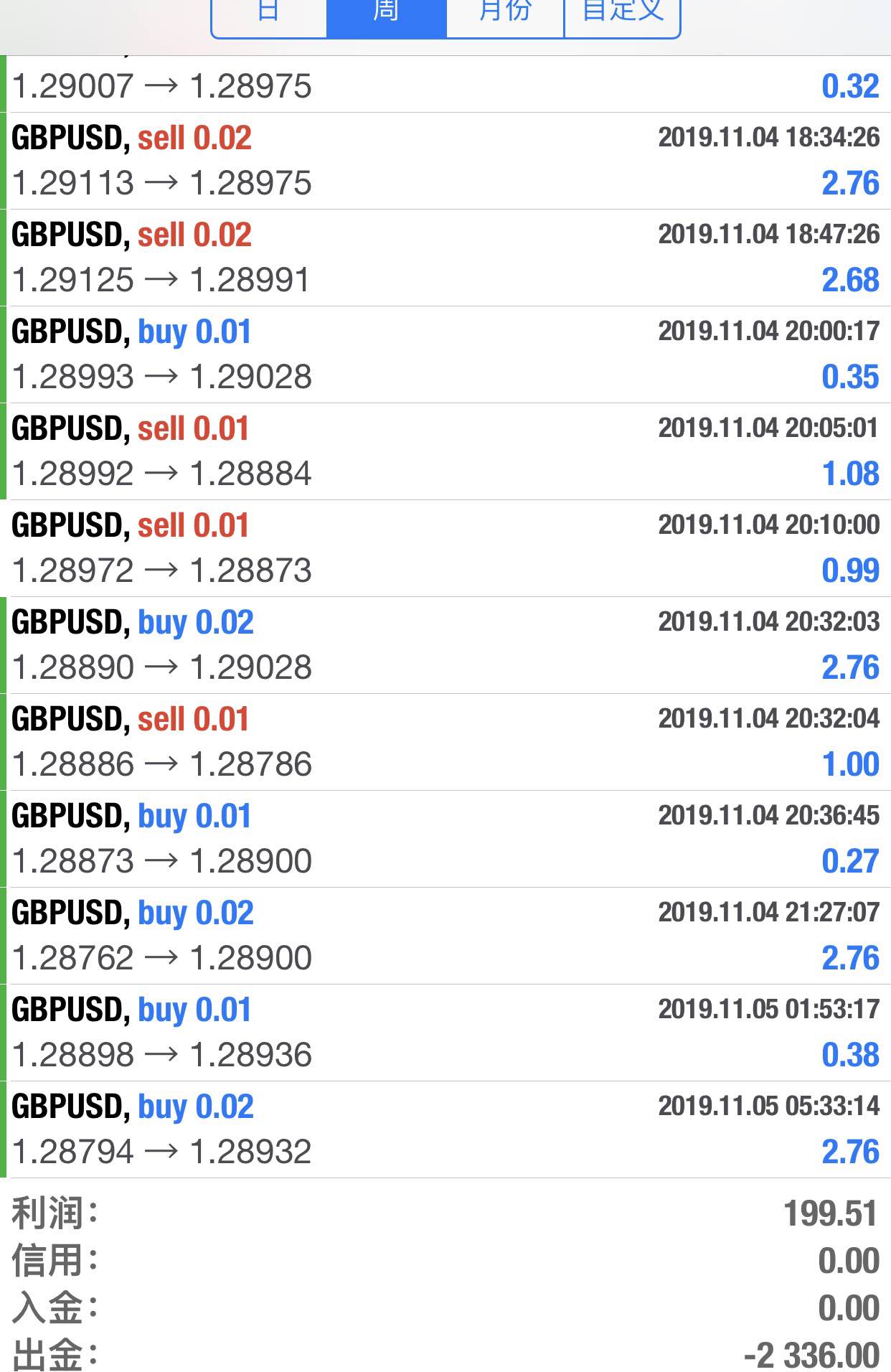
Task: Open the 2019.11.05 01:53:17 buy trade
Action: pos(445,1033)
